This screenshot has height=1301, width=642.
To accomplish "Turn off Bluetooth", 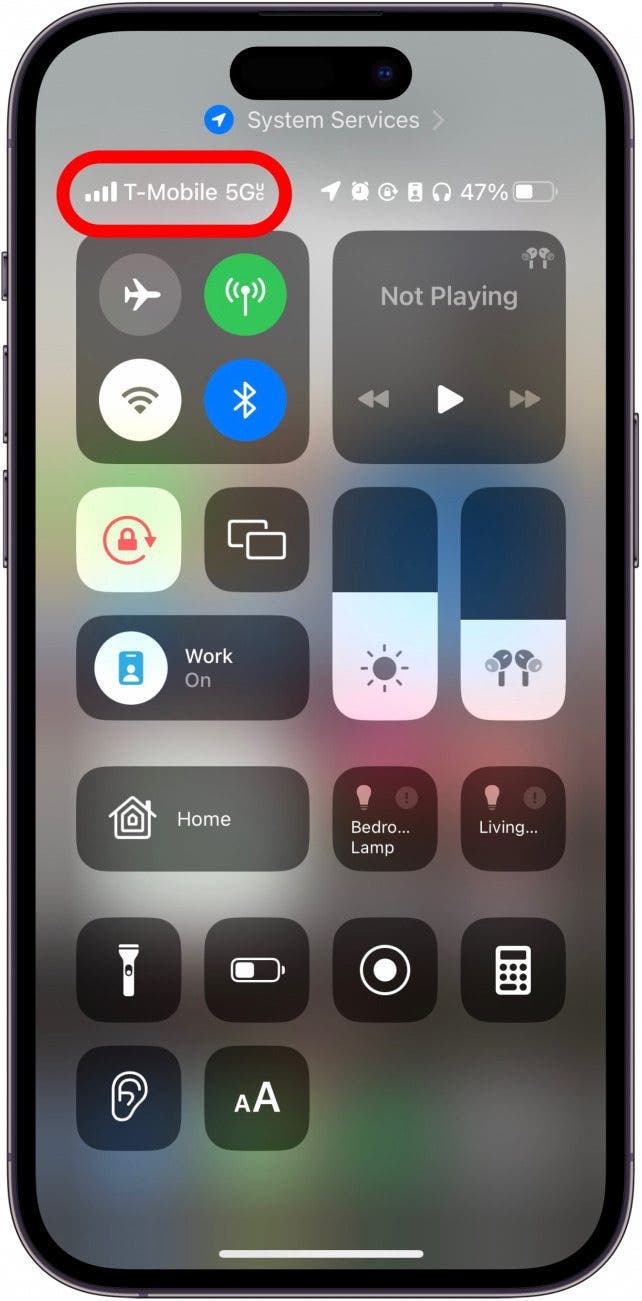I will coord(245,400).
